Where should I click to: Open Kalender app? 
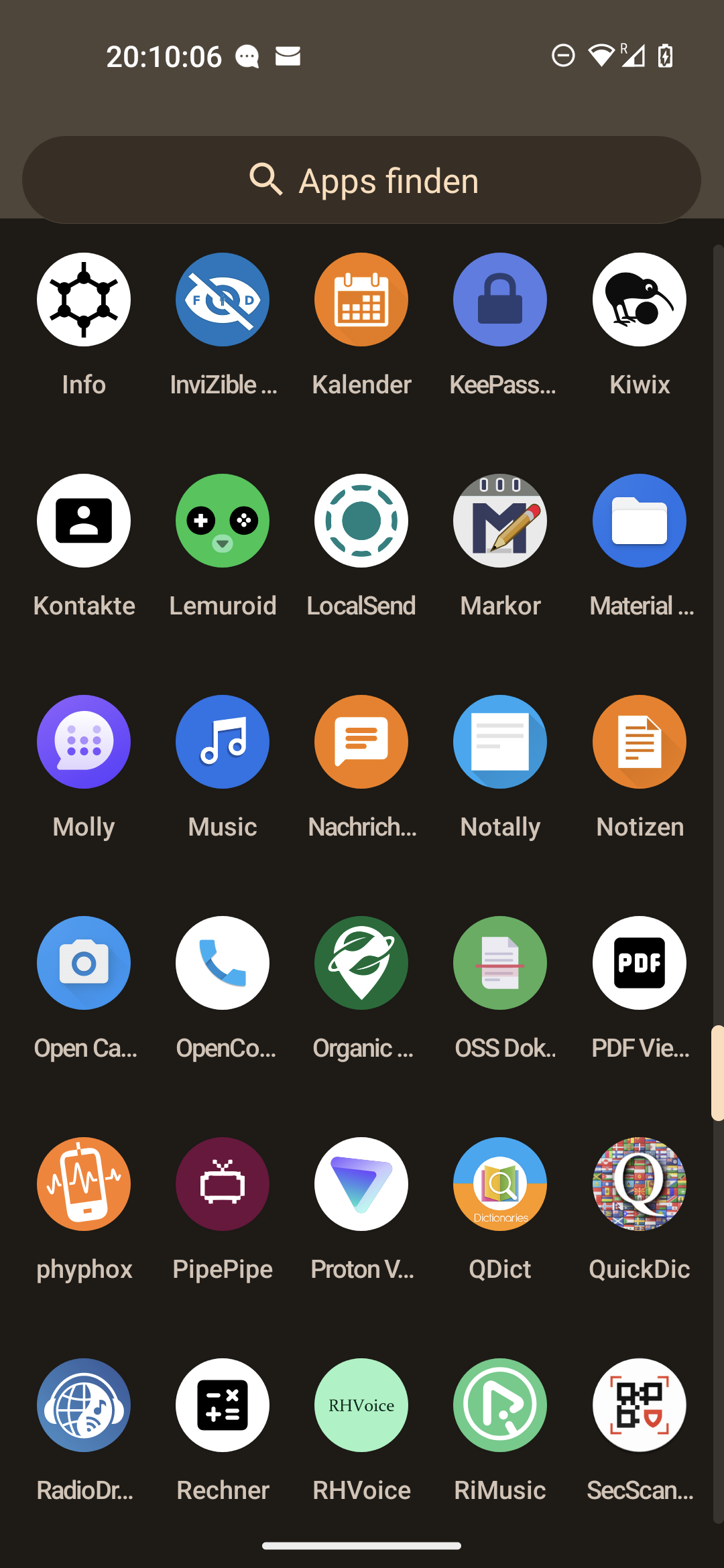(x=361, y=300)
